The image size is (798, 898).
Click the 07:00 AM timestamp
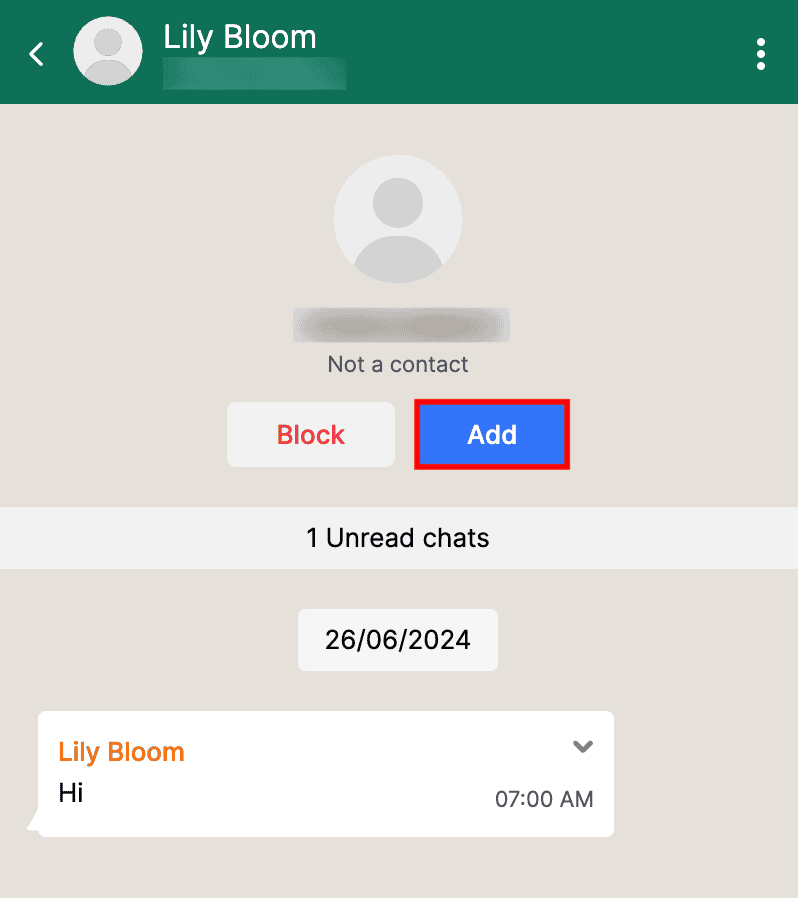[544, 799]
